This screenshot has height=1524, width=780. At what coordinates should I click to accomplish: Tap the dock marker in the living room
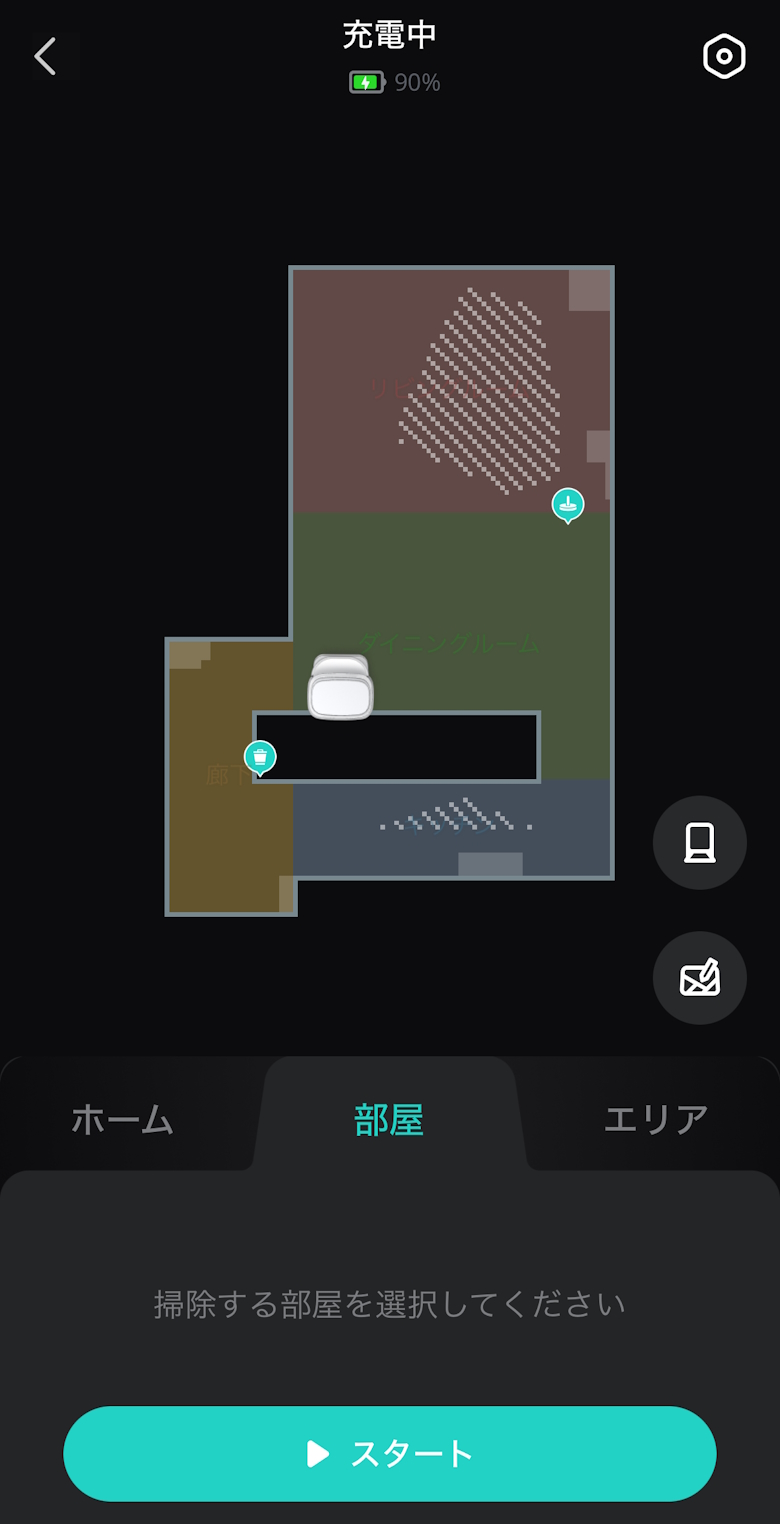[x=567, y=503]
